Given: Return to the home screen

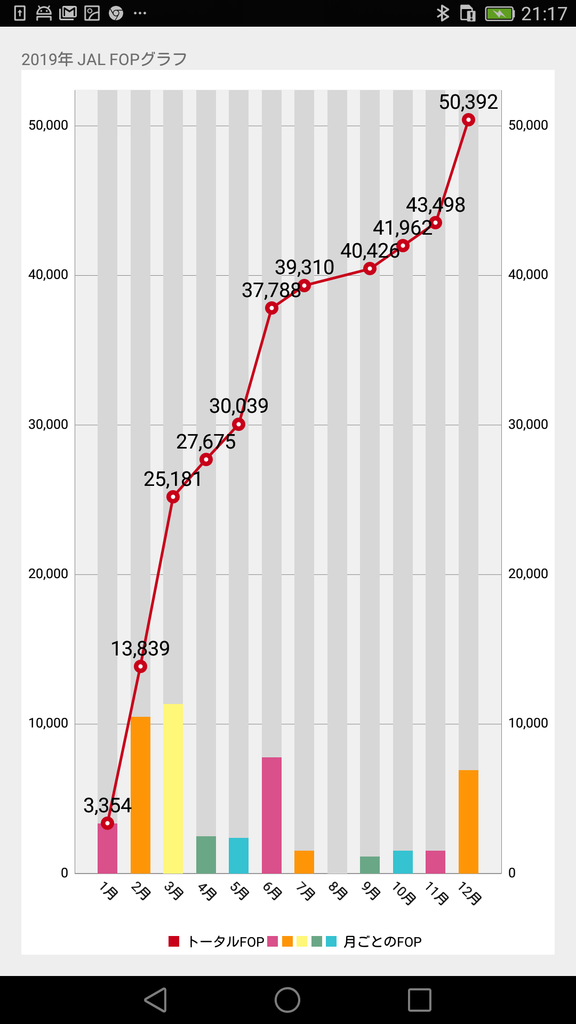Looking at the screenshot, I should [x=287, y=999].
